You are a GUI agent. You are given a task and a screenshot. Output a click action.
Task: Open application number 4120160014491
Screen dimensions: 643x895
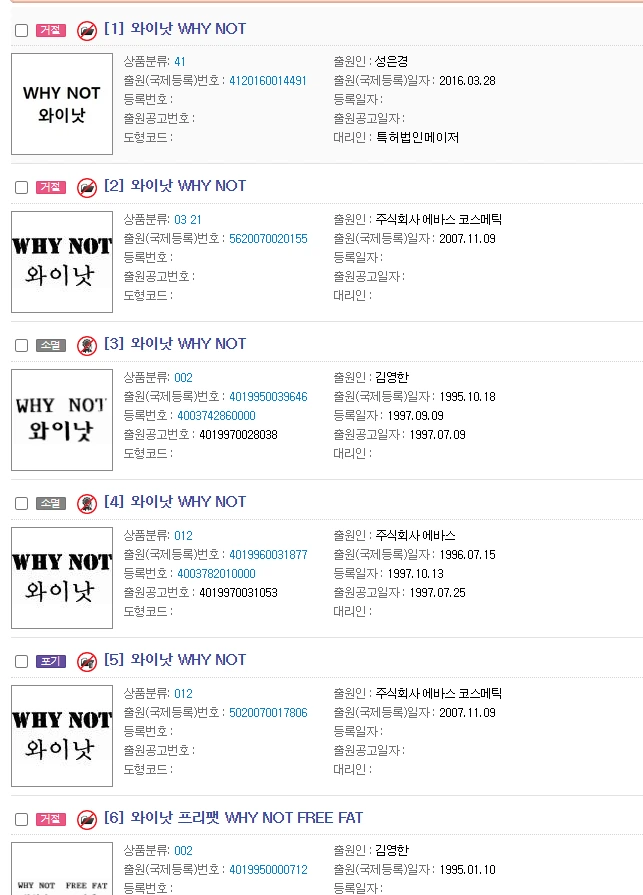[268, 80]
